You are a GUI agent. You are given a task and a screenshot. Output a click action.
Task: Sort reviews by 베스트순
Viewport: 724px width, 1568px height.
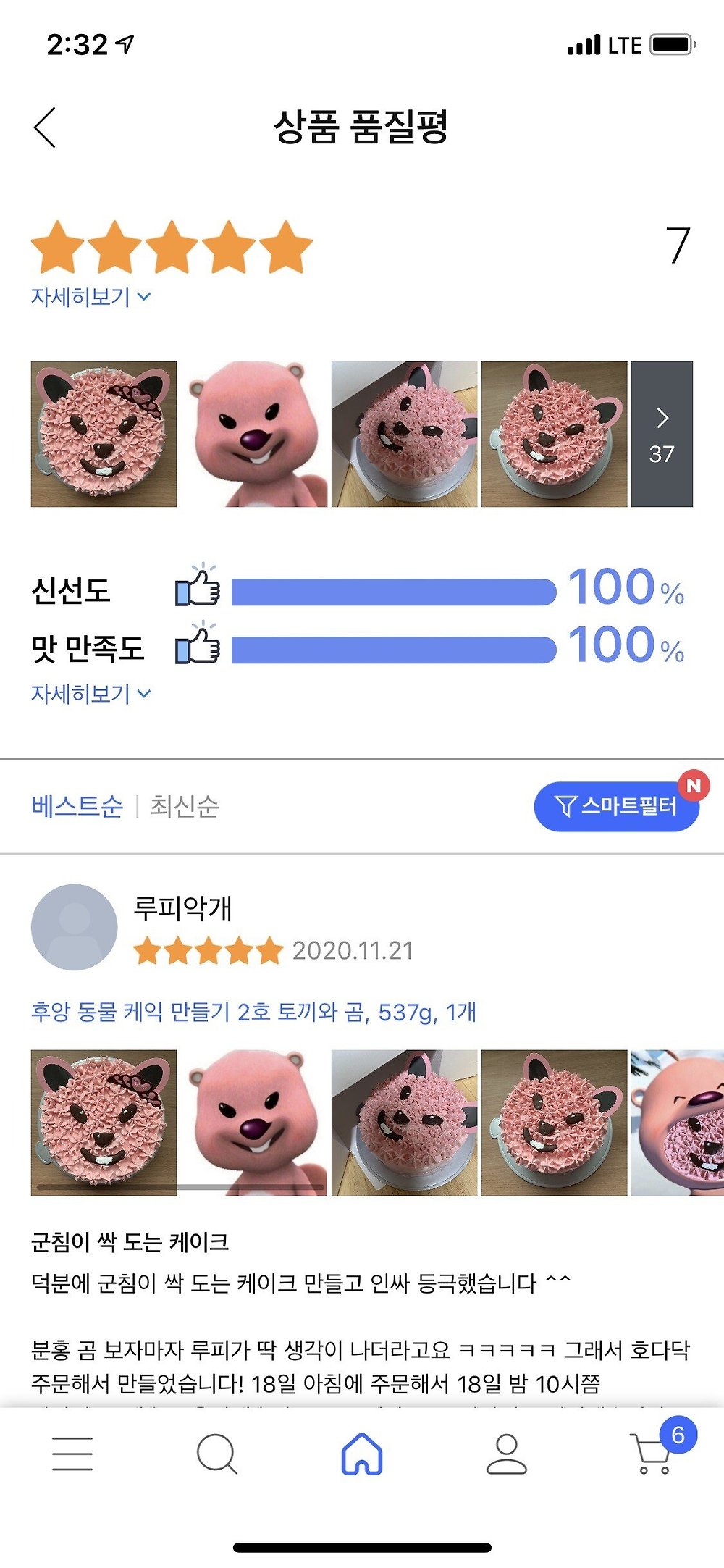coord(77,805)
